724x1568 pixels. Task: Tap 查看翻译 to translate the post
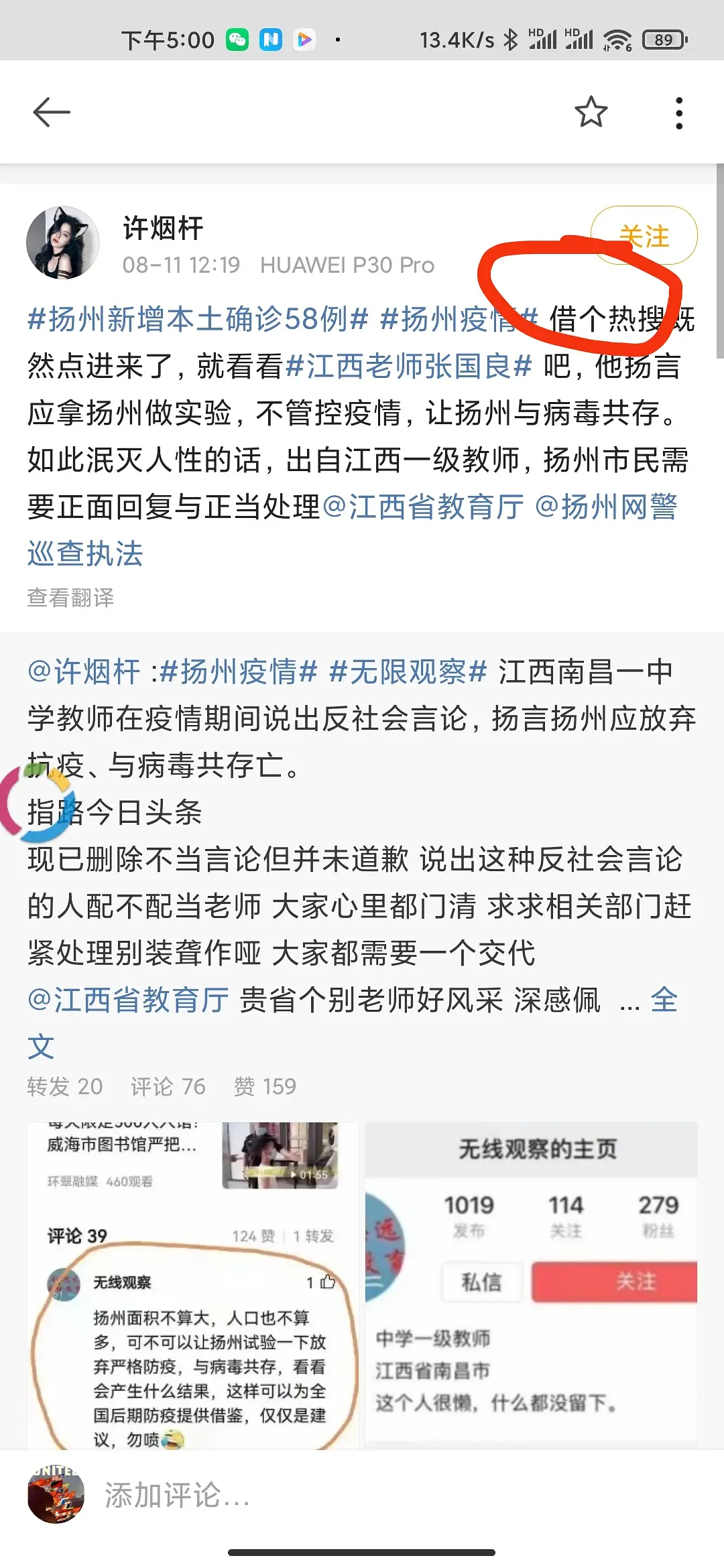click(x=70, y=597)
